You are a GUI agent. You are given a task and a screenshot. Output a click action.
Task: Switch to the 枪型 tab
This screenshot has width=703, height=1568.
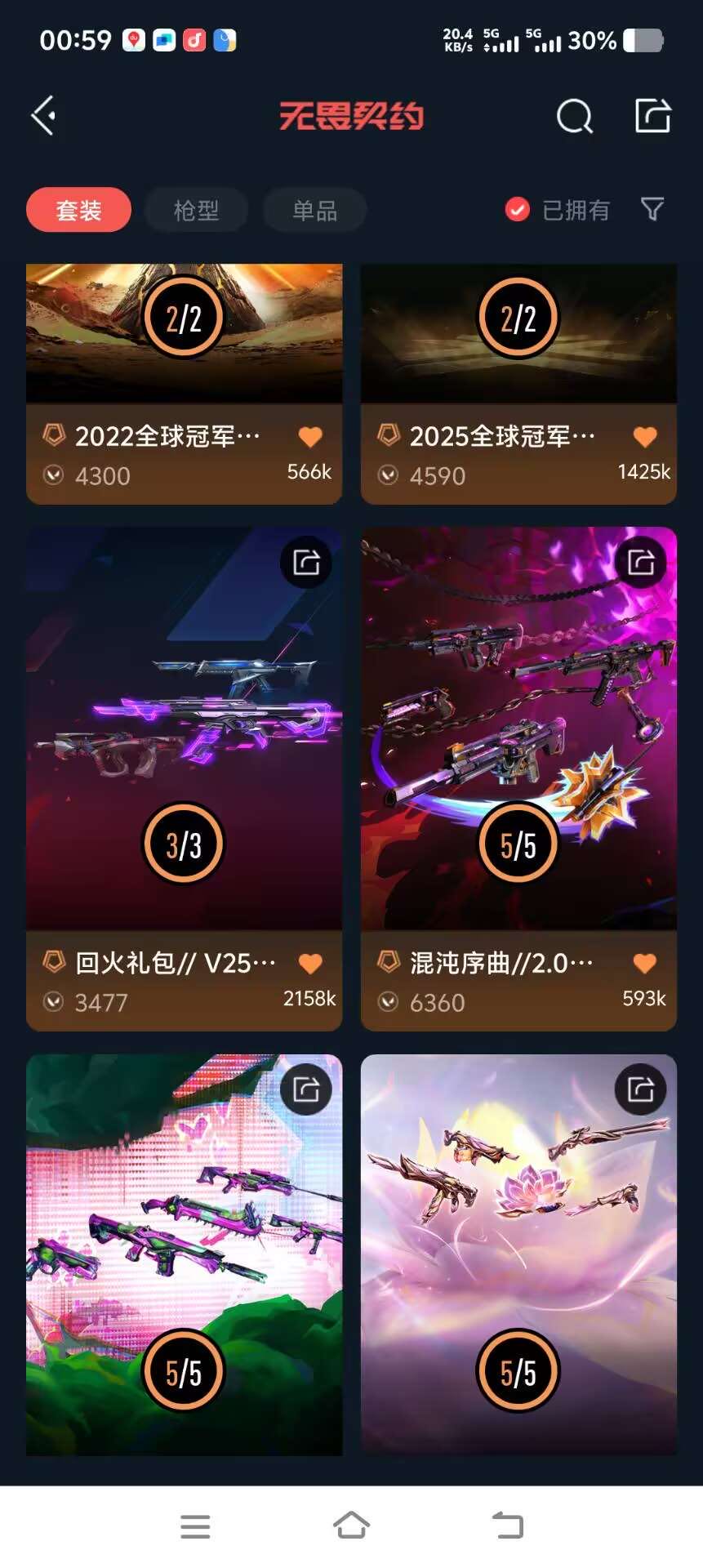point(196,211)
